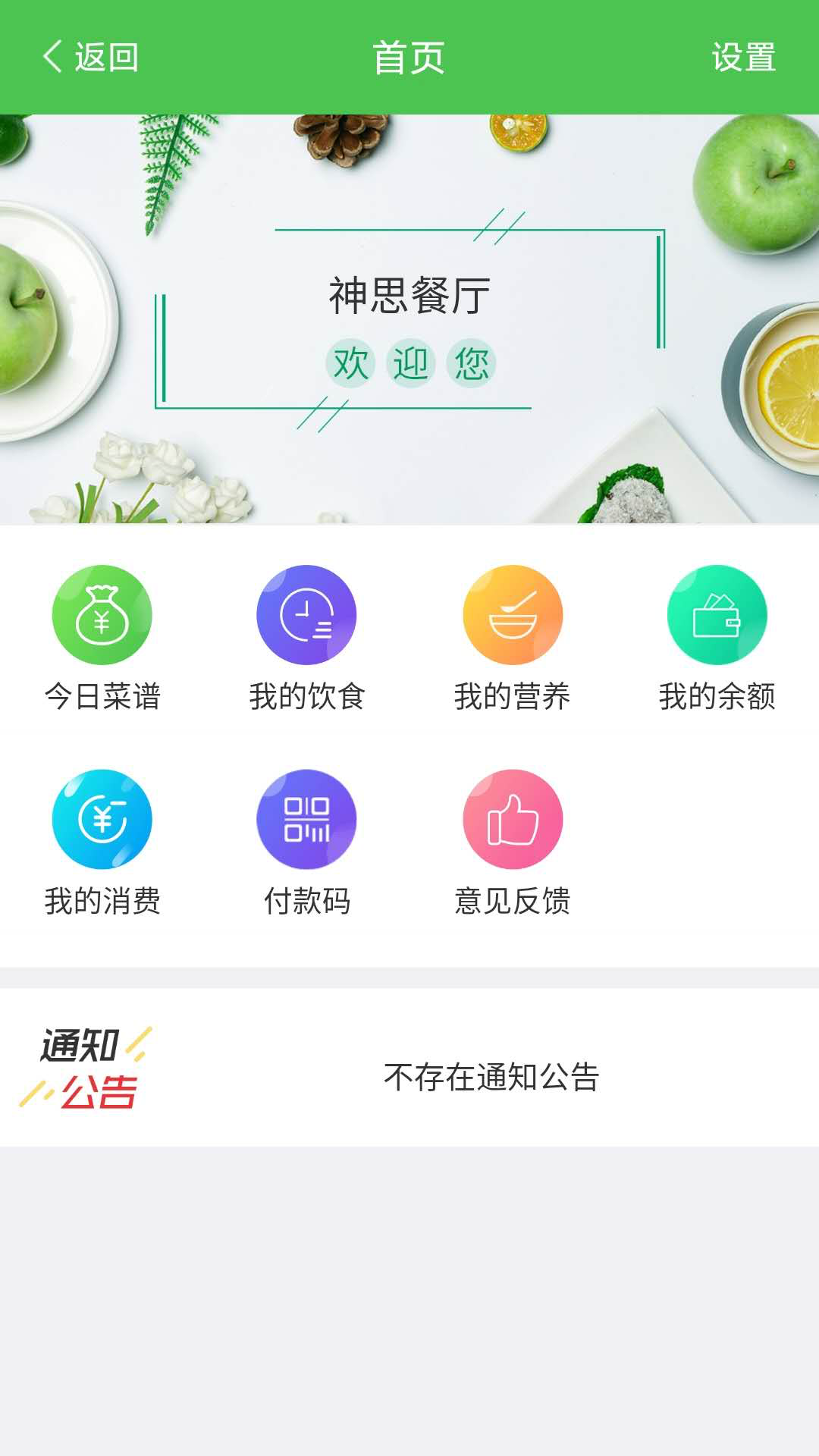Screen dimensions: 819x1456
Task: Open the 付款码 QR code icon
Action: click(306, 821)
